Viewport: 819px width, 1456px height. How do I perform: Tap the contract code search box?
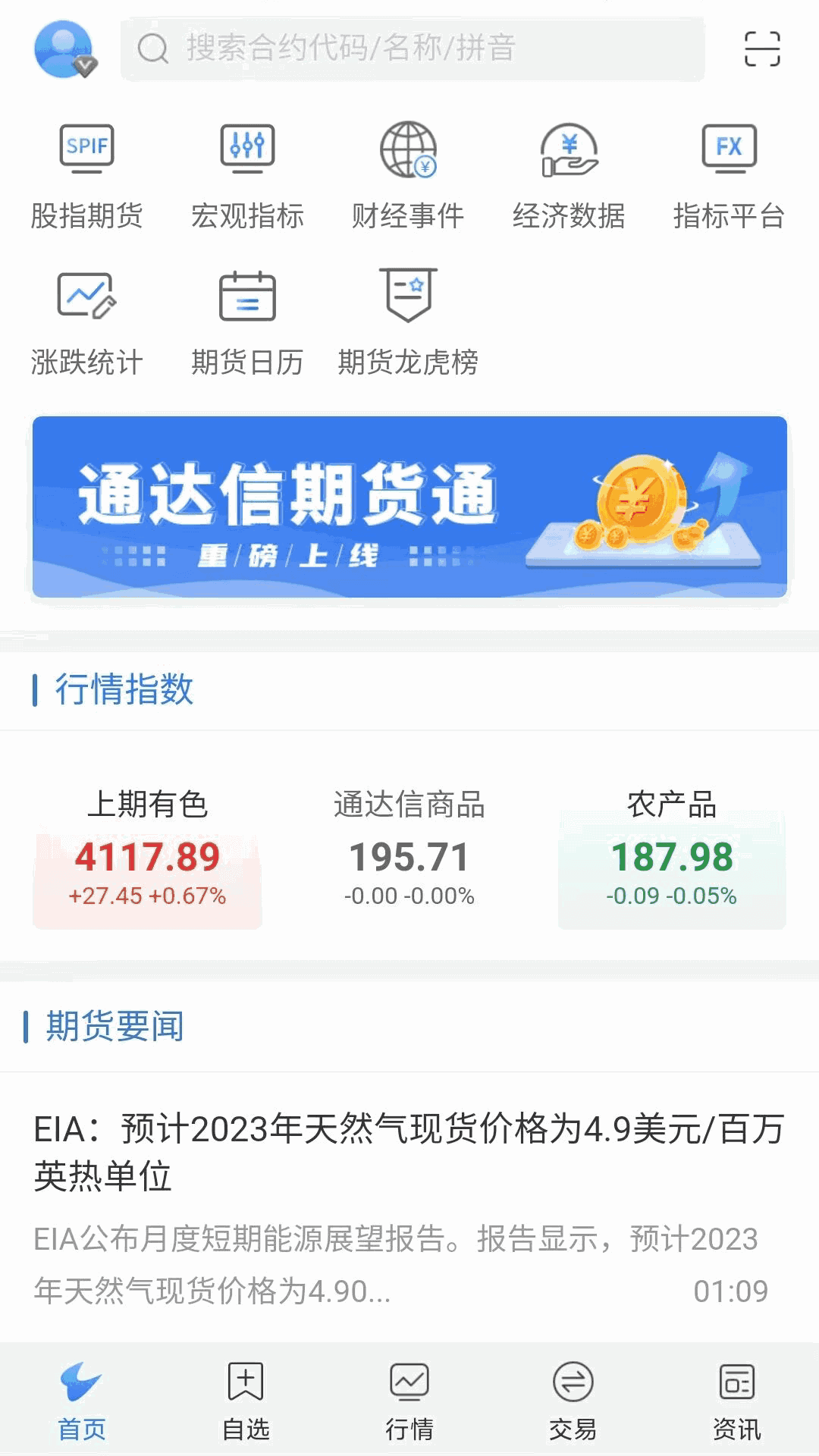[413, 49]
